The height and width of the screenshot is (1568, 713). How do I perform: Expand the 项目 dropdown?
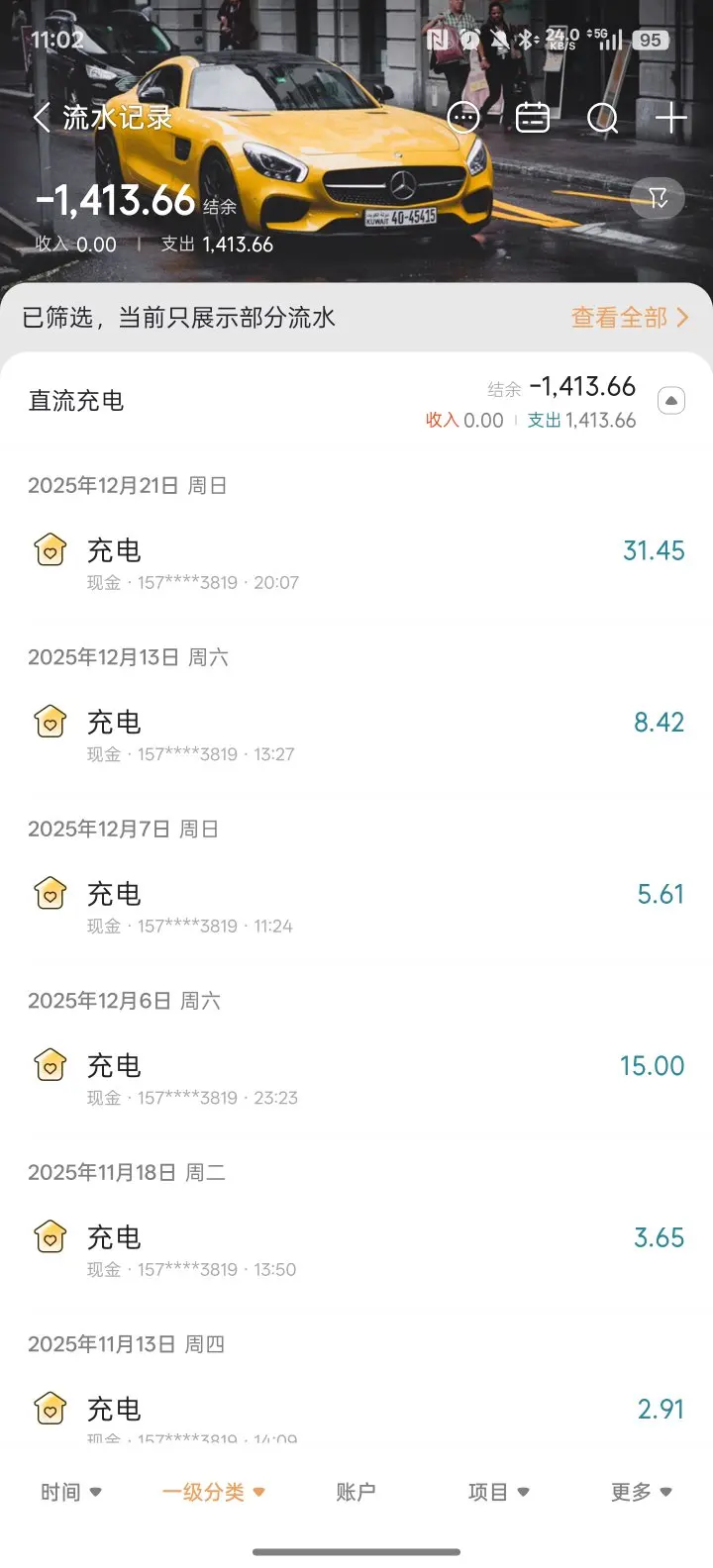click(498, 1492)
